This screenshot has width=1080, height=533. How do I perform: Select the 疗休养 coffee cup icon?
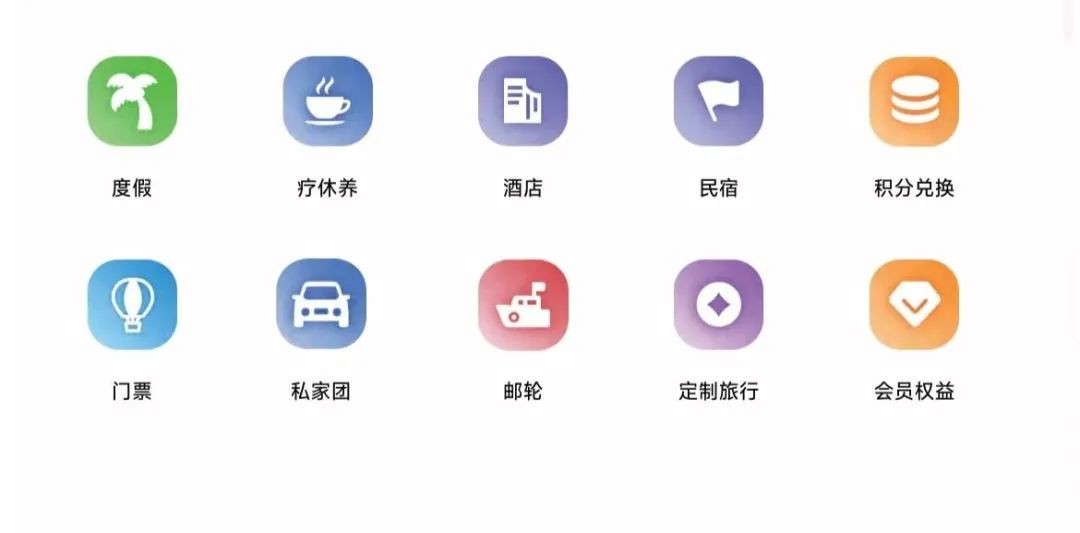[x=328, y=101]
